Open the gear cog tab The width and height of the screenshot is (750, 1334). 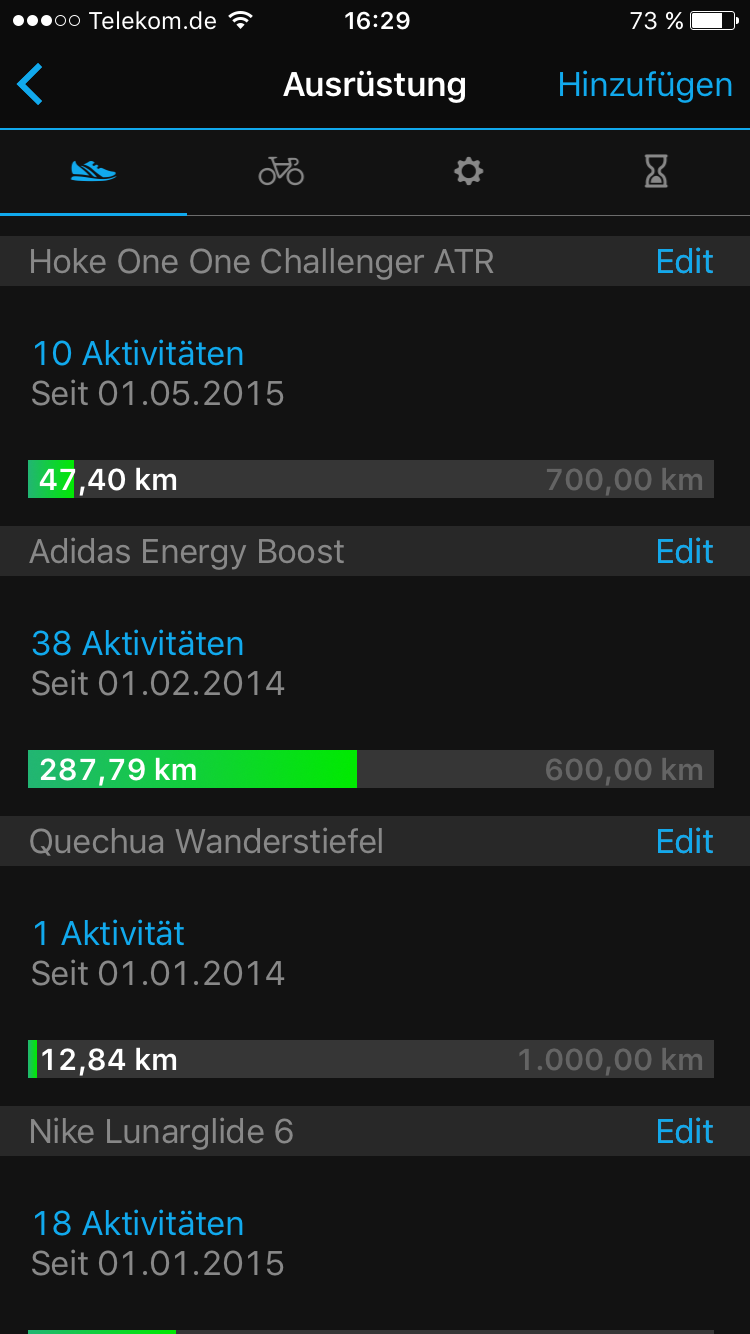pyautogui.click(x=468, y=172)
